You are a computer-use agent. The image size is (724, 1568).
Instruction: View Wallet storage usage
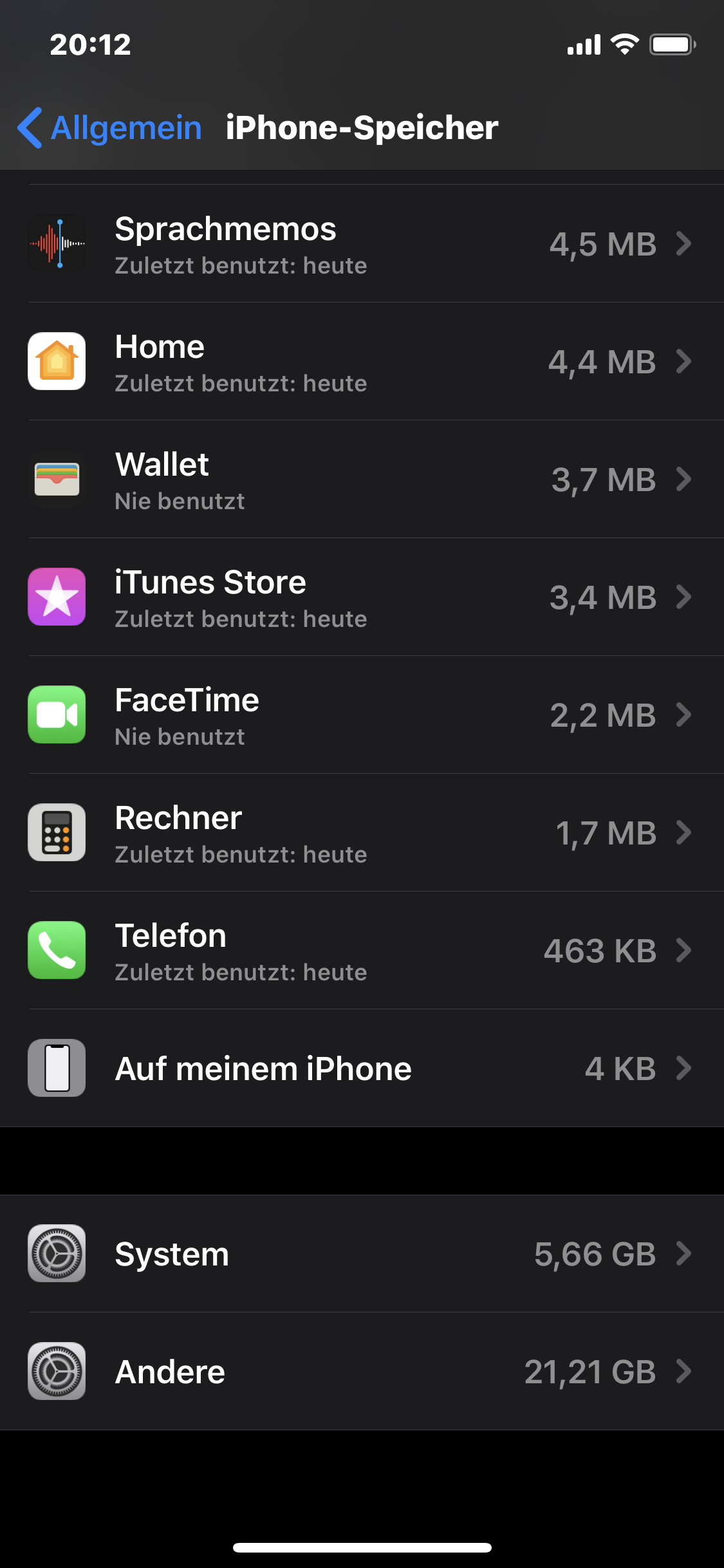(x=362, y=480)
